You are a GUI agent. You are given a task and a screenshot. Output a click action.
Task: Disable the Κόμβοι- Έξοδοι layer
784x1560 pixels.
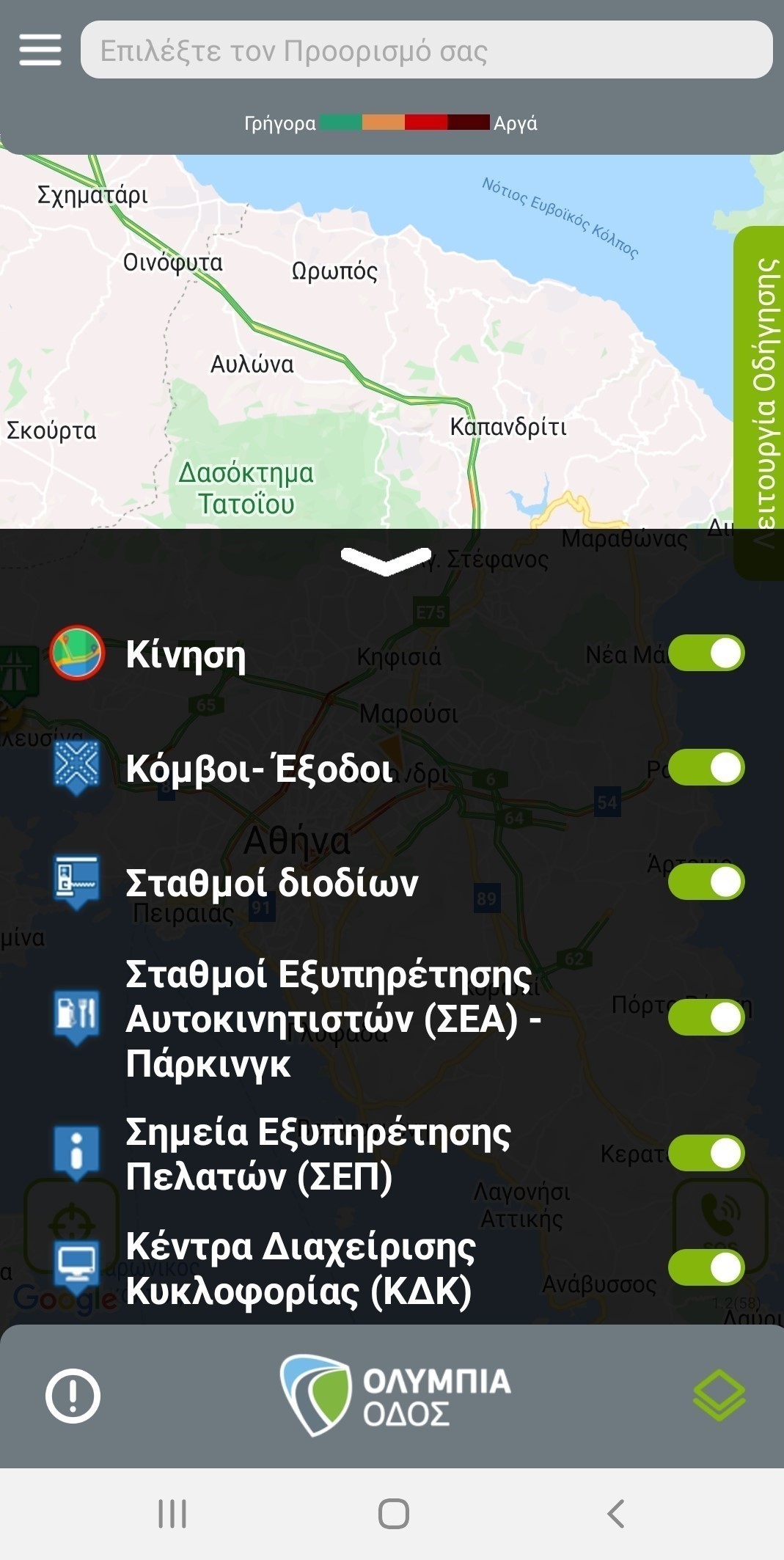point(706,768)
